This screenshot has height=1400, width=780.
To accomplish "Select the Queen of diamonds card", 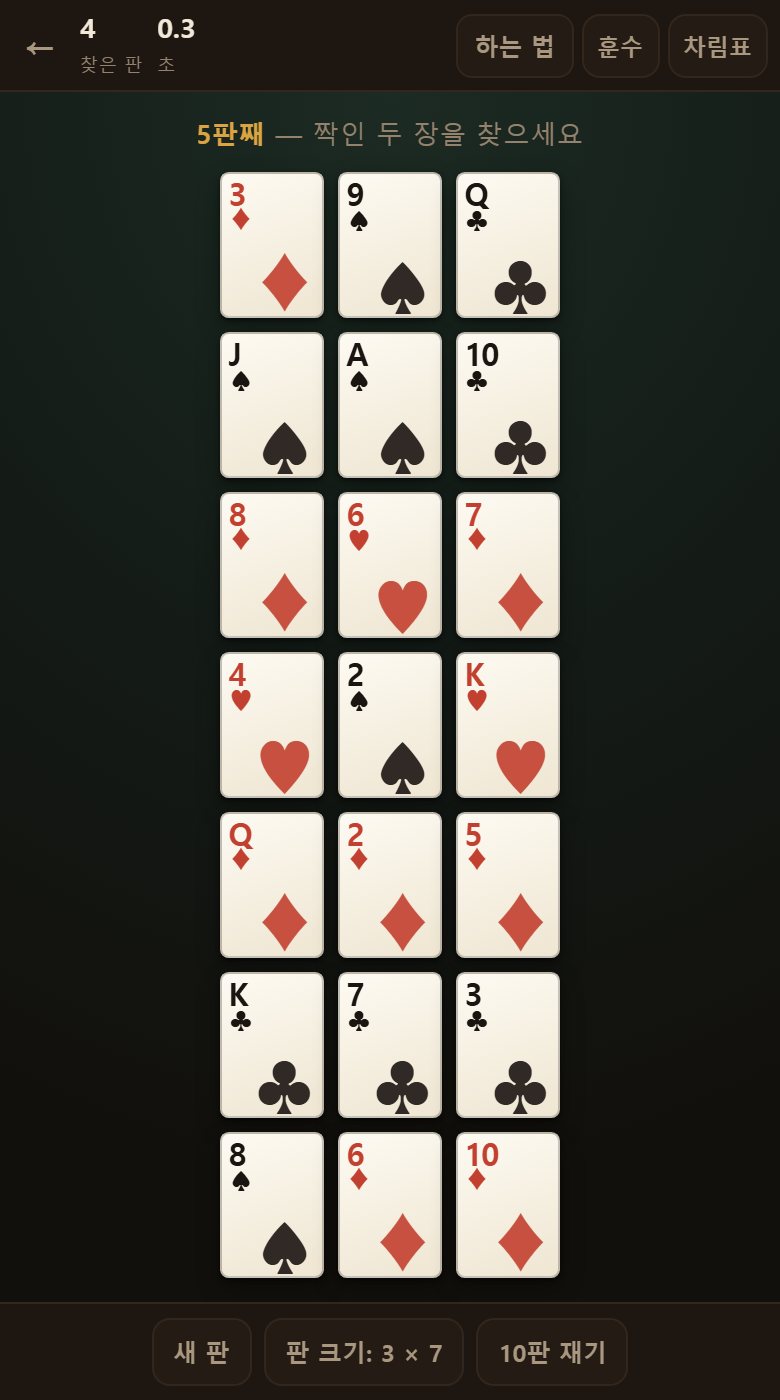I will tap(272, 885).
